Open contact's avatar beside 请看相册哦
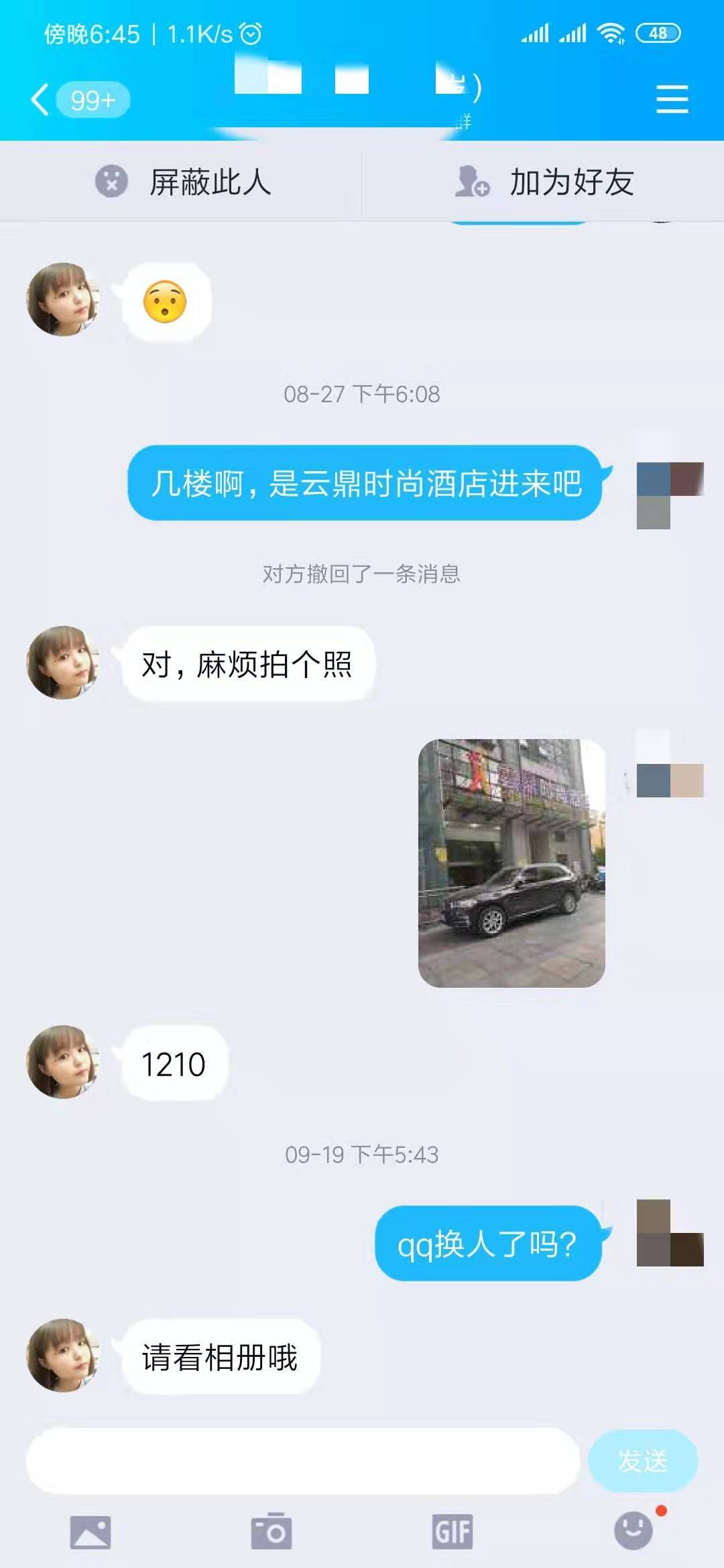This screenshot has width=724, height=1568. [x=62, y=1356]
